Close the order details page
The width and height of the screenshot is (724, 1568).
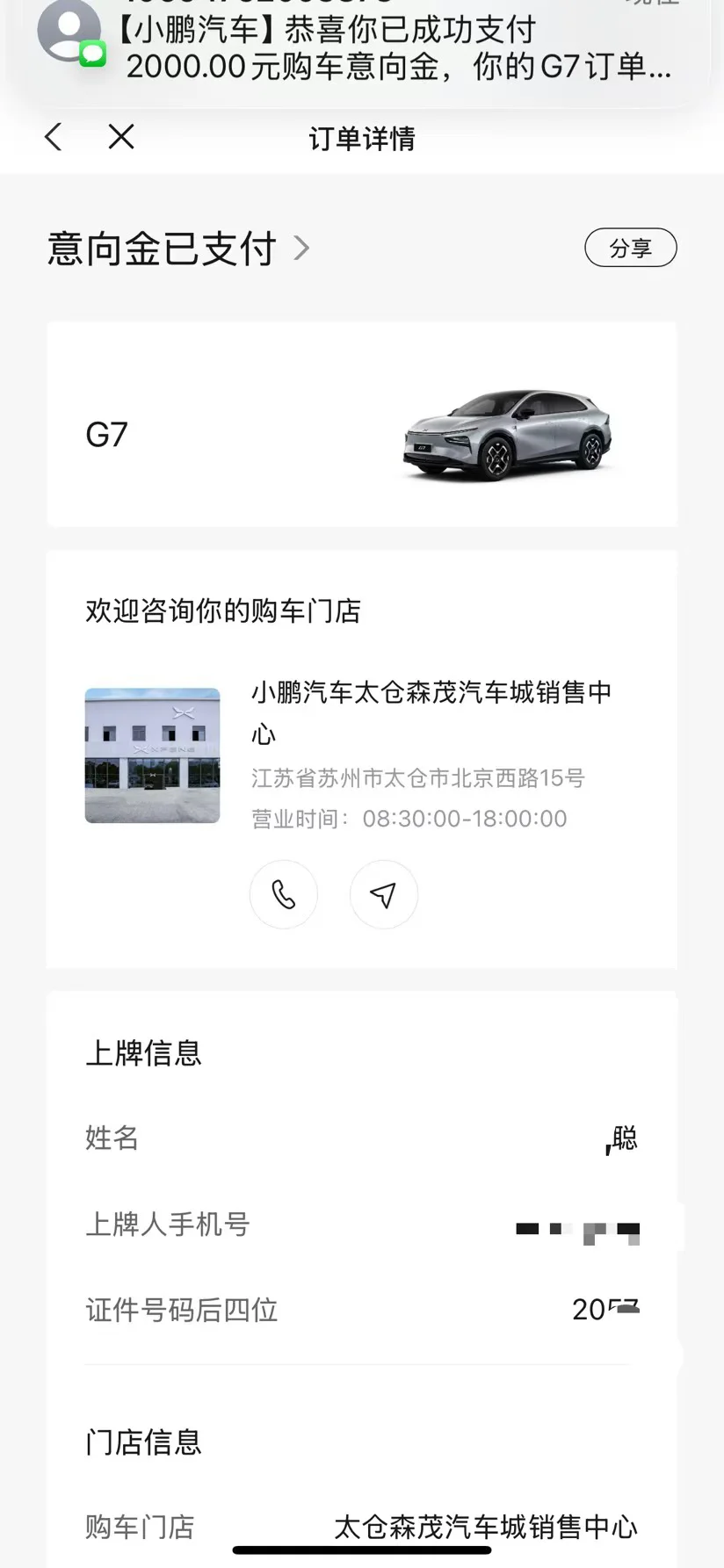click(x=121, y=137)
